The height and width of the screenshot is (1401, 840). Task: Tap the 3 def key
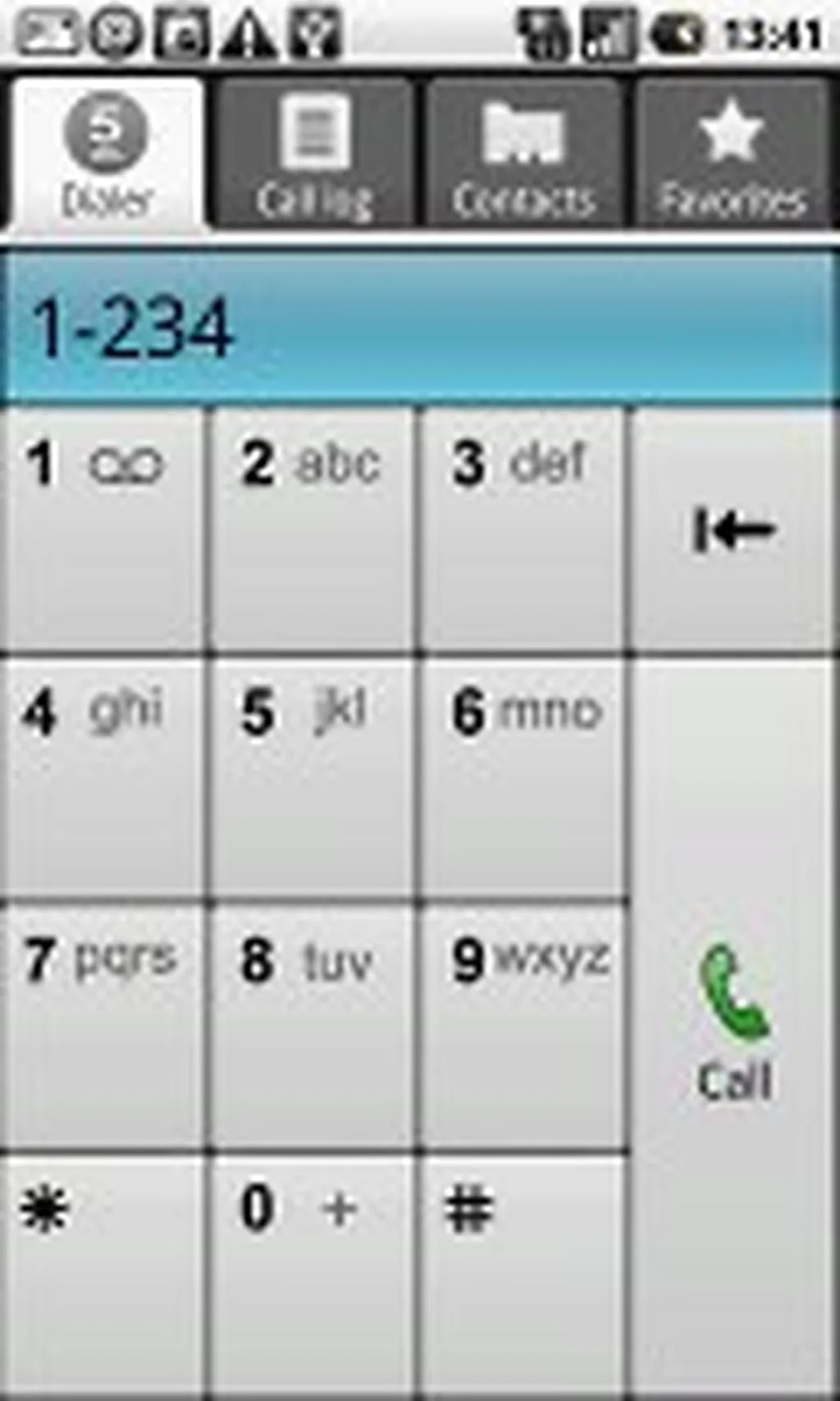[523, 529]
